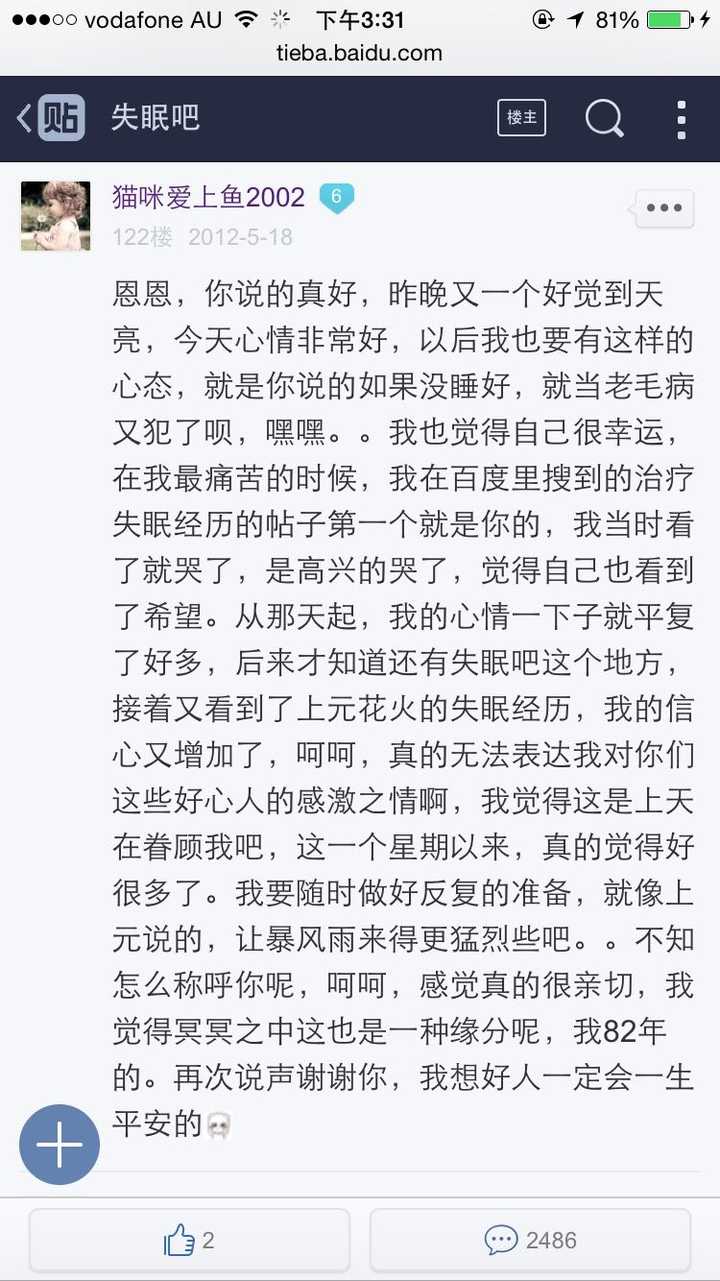Tap the tieba.baidu.com address bar

point(360,53)
